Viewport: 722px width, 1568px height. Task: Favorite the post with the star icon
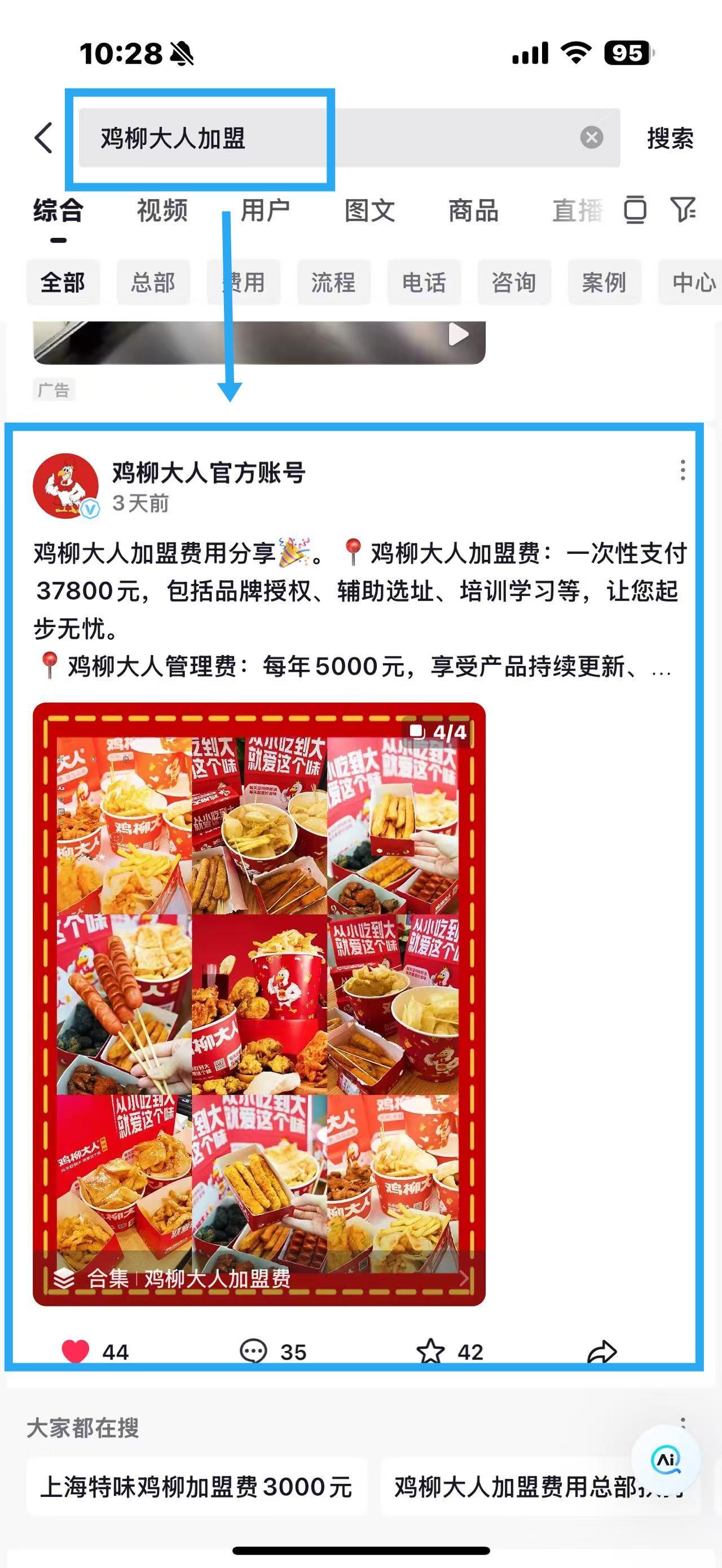tap(430, 1351)
